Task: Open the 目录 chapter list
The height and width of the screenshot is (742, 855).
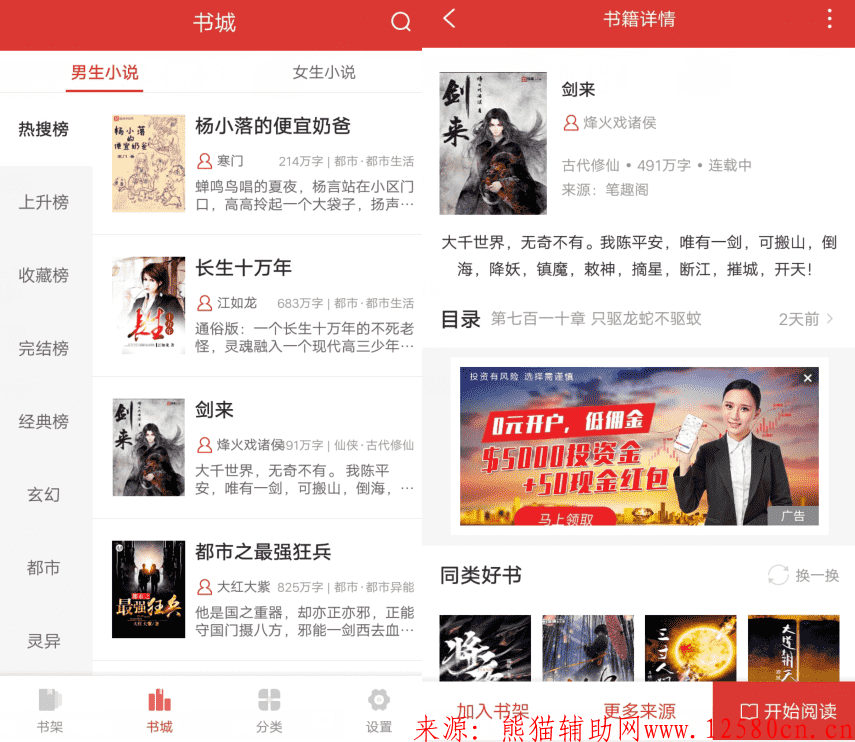Action: pos(637,319)
